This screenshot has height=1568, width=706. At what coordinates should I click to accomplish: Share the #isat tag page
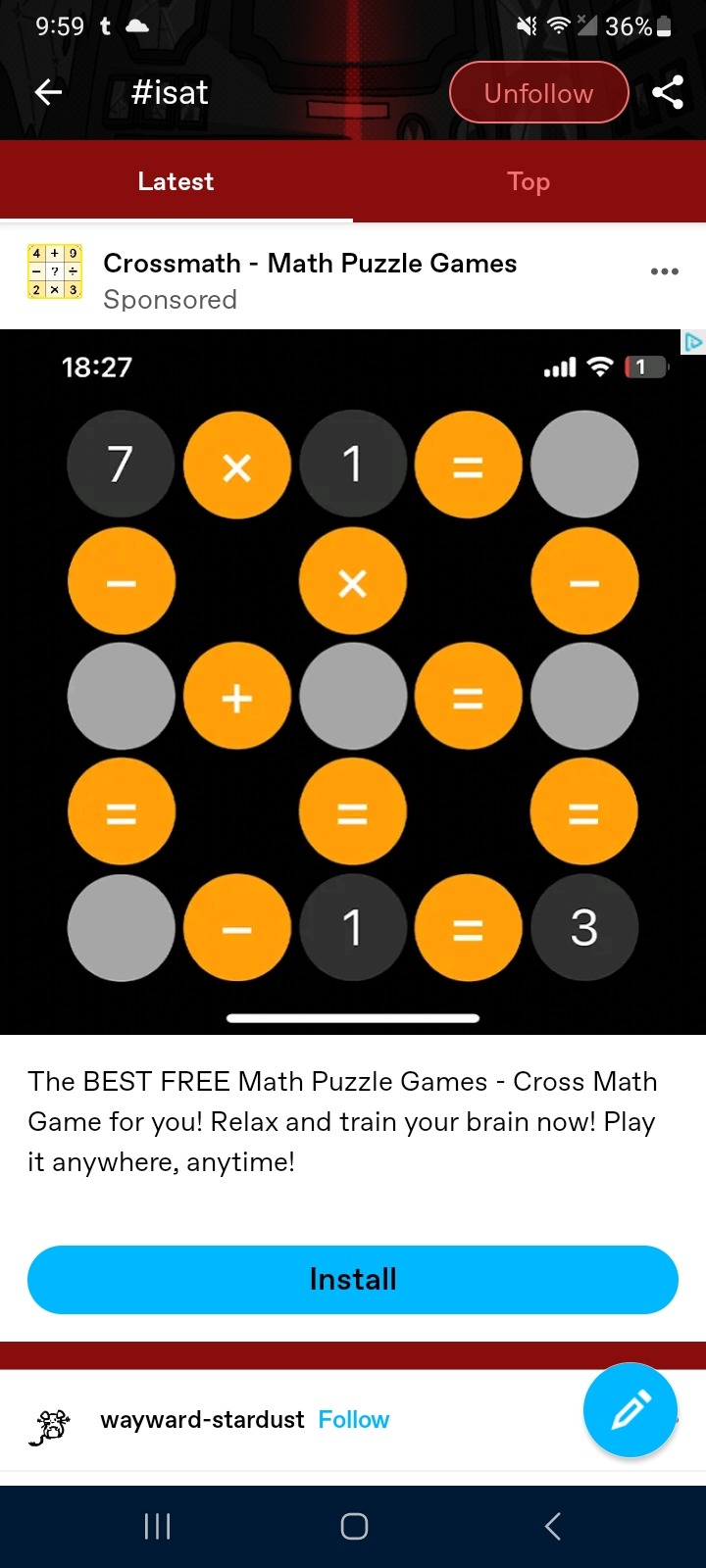point(668,93)
